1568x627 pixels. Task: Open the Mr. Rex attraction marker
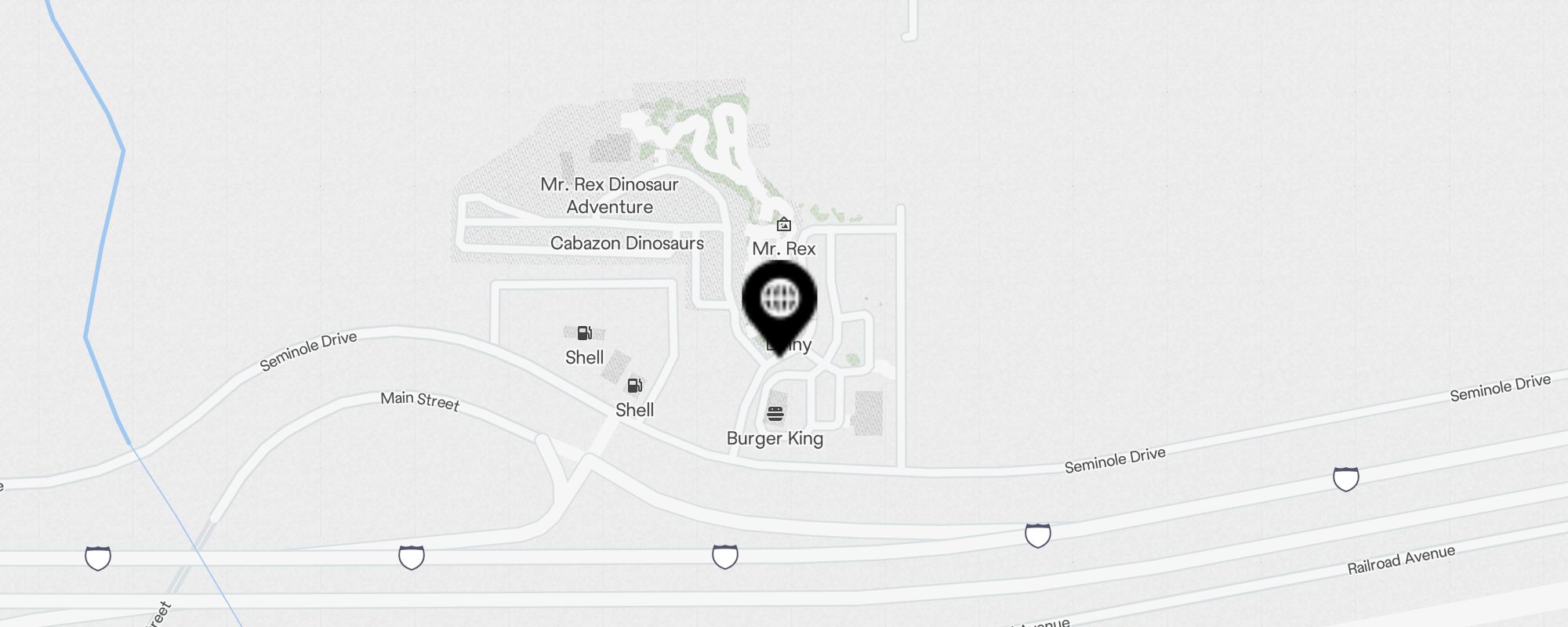pyautogui.click(x=783, y=226)
